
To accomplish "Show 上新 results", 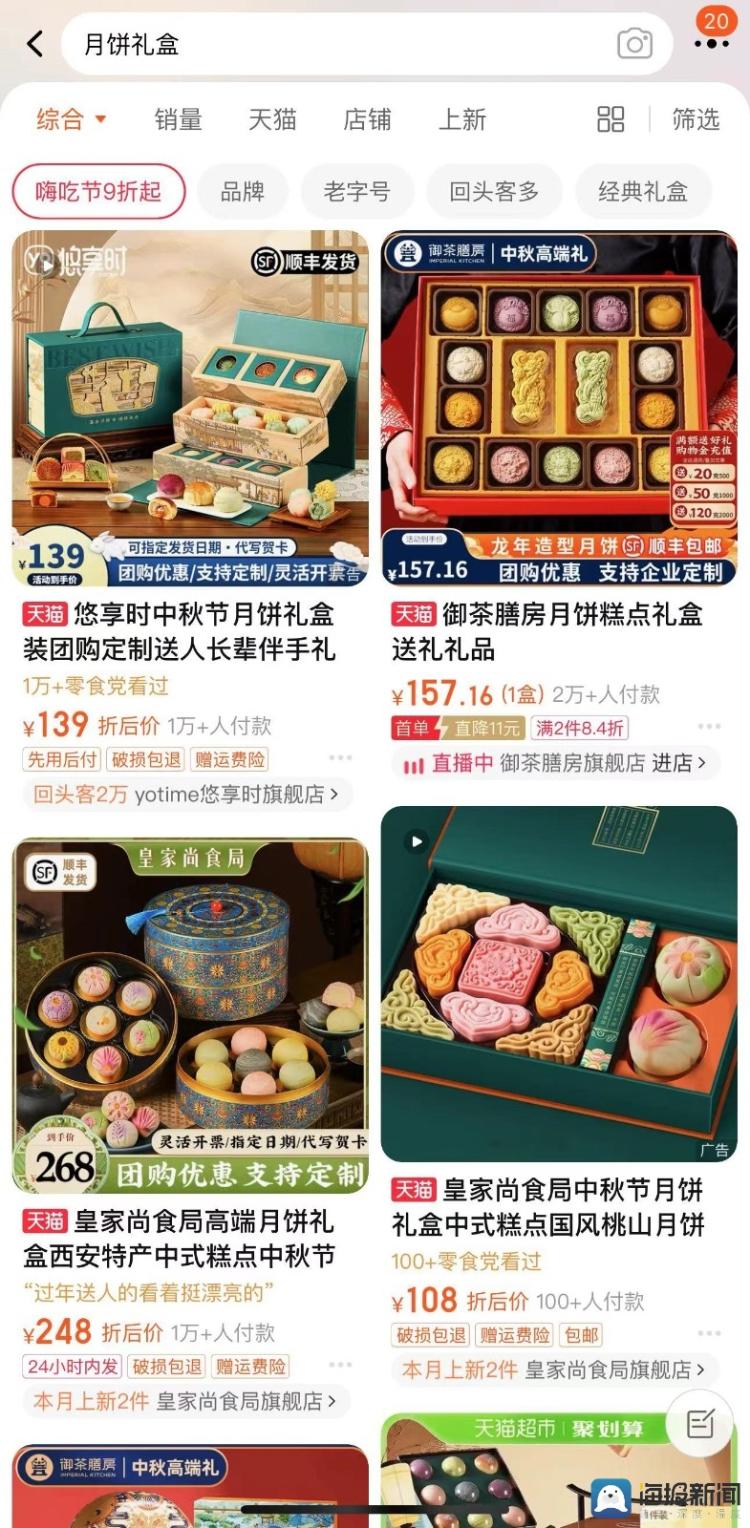I will point(462,120).
